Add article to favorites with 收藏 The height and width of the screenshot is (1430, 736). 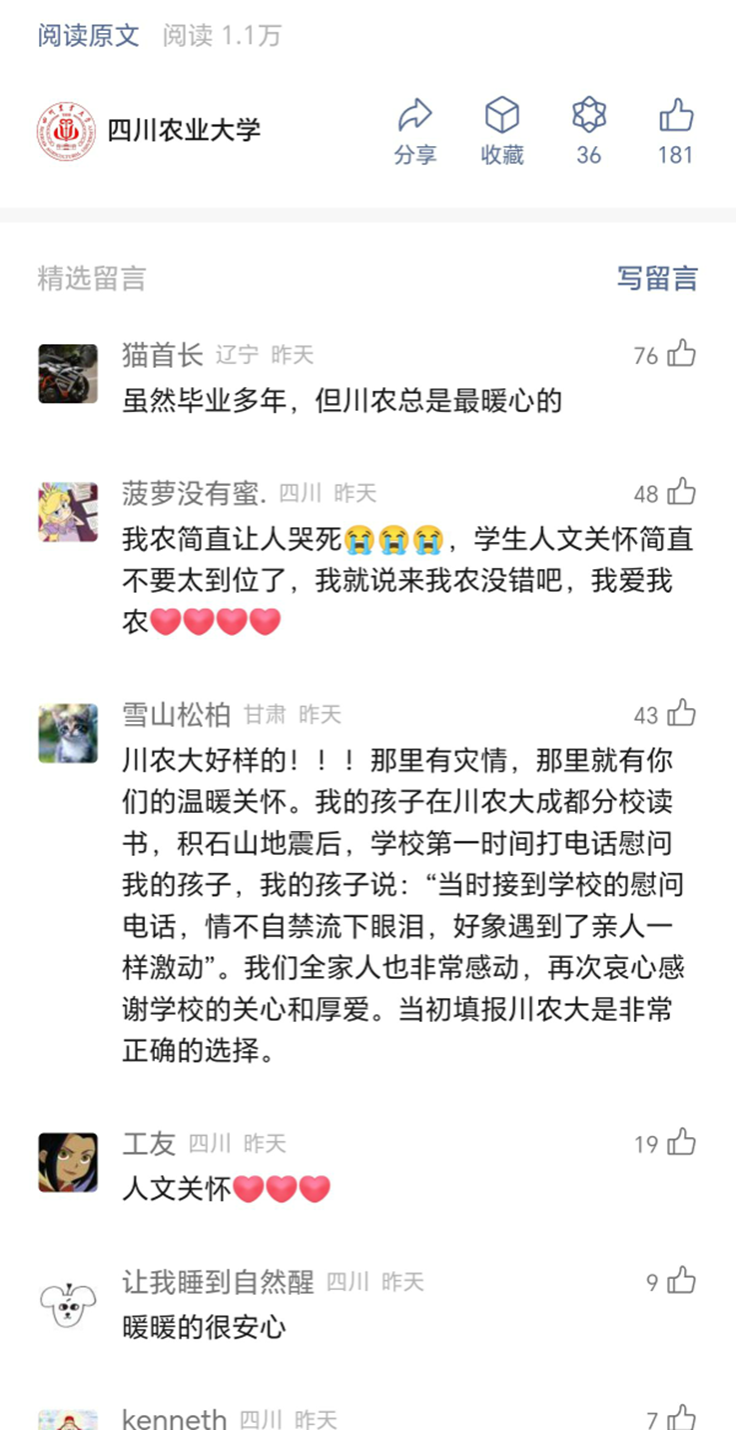pyautogui.click(x=502, y=131)
